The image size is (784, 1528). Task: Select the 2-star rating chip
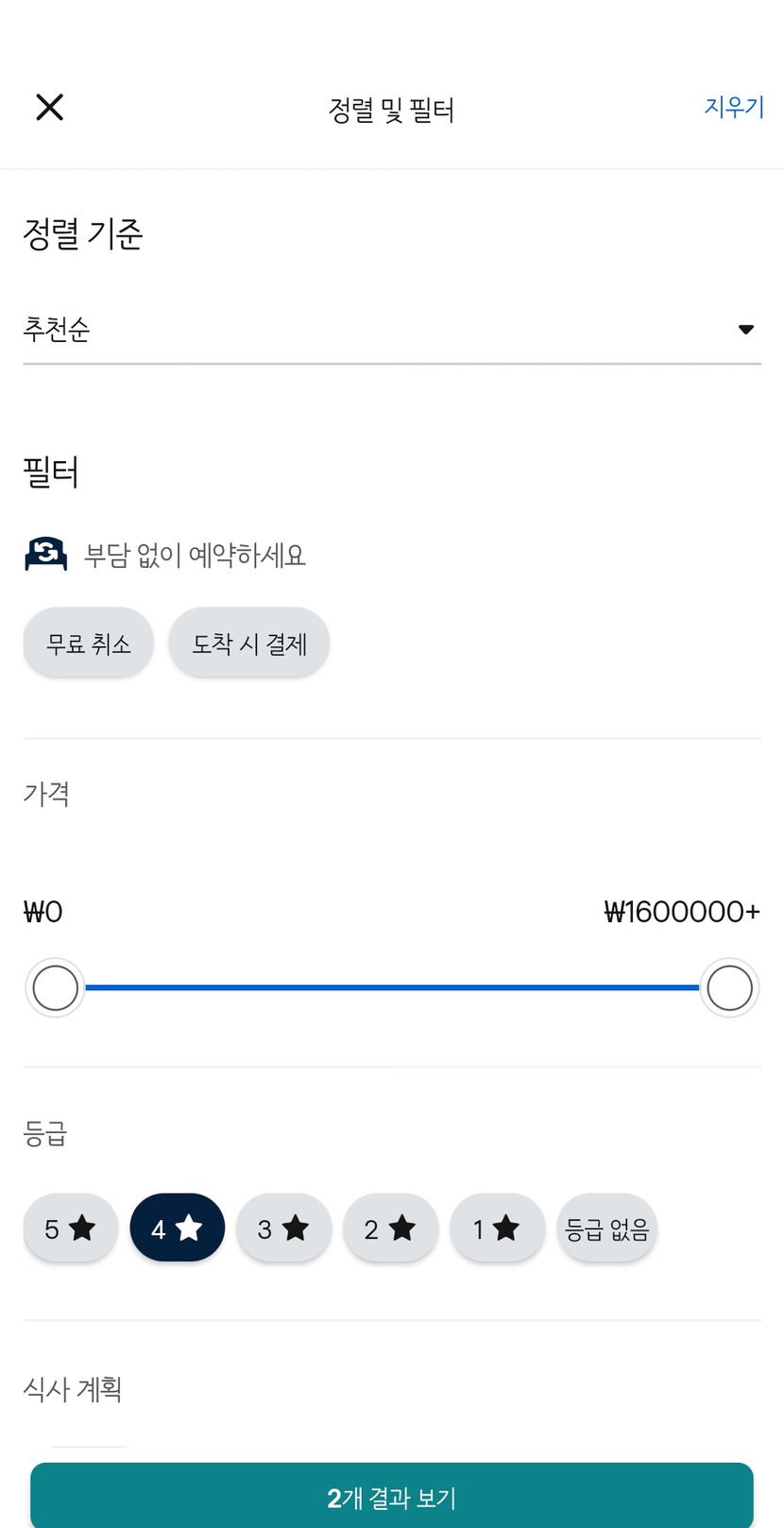click(391, 1228)
